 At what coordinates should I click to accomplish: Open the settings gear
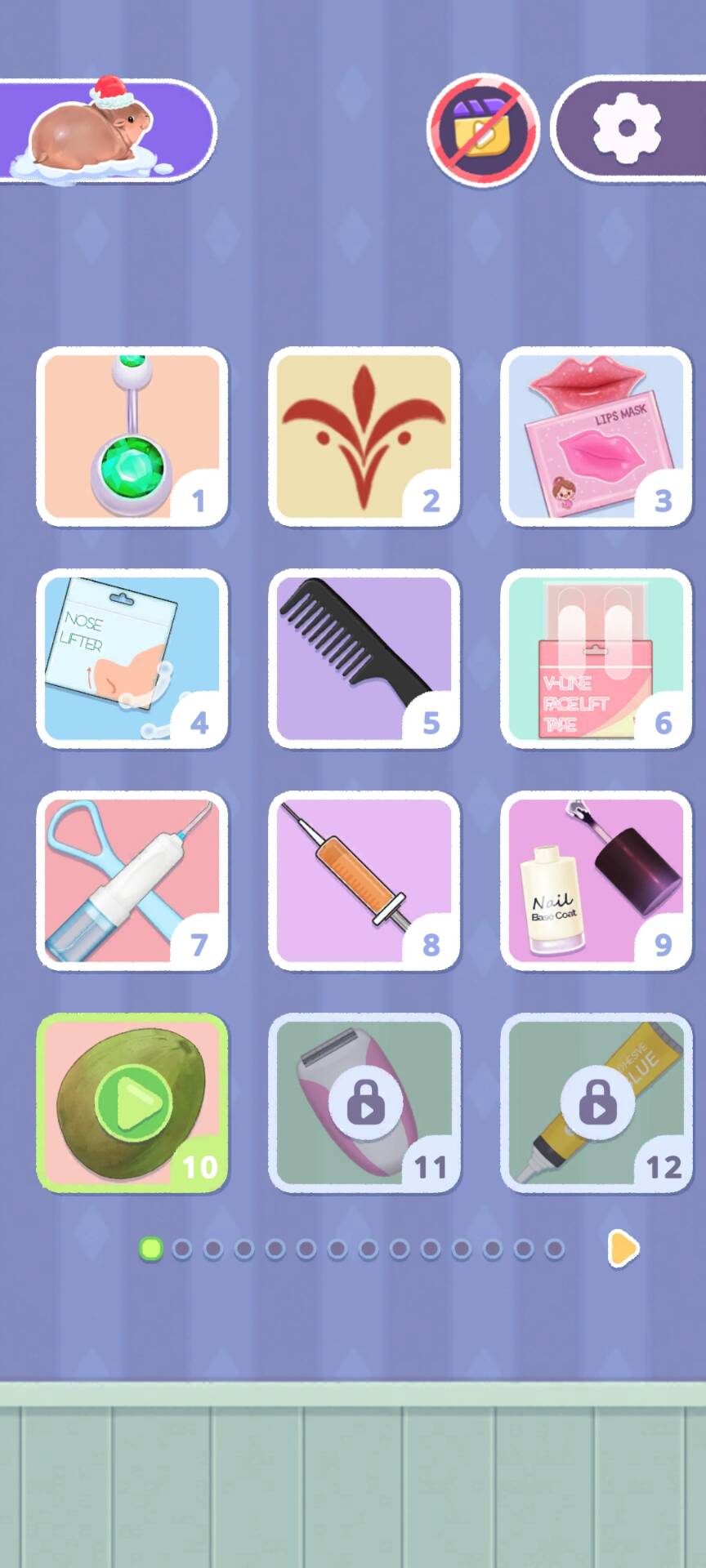pyautogui.click(x=627, y=128)
